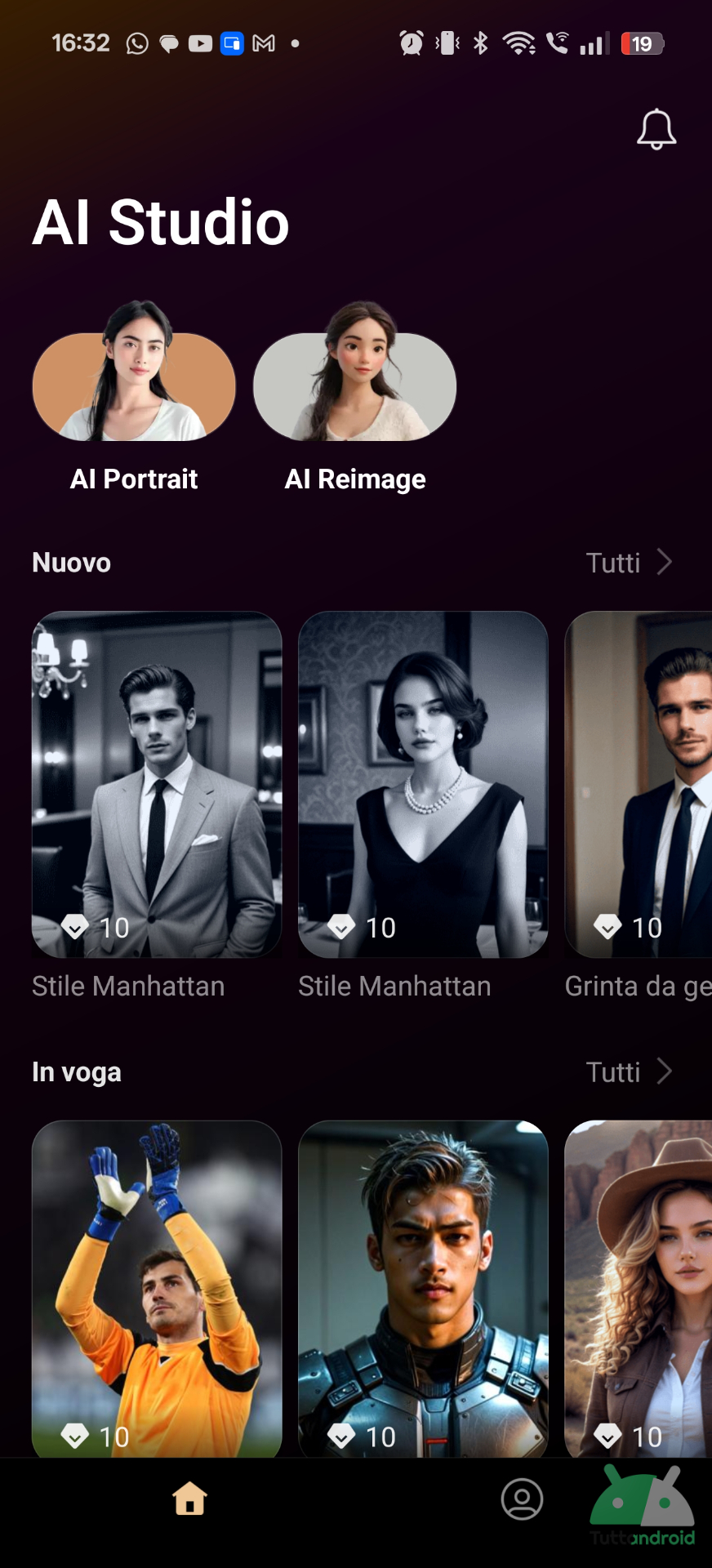Screen dimensions: 712x1568
Task: Go to the home tab
Action: point(189,1499)
